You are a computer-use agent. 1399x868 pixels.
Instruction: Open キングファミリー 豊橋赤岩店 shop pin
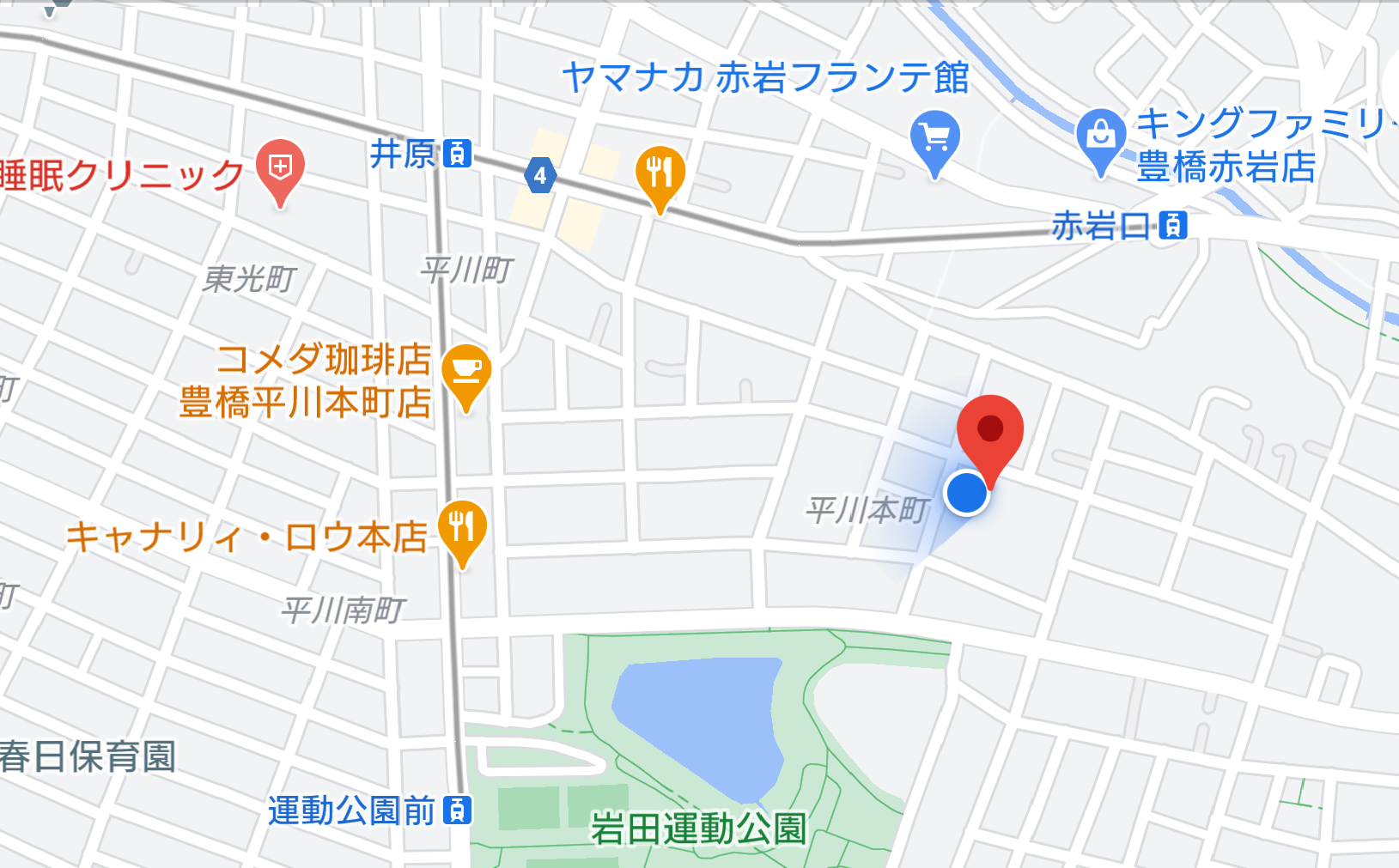1100,137
